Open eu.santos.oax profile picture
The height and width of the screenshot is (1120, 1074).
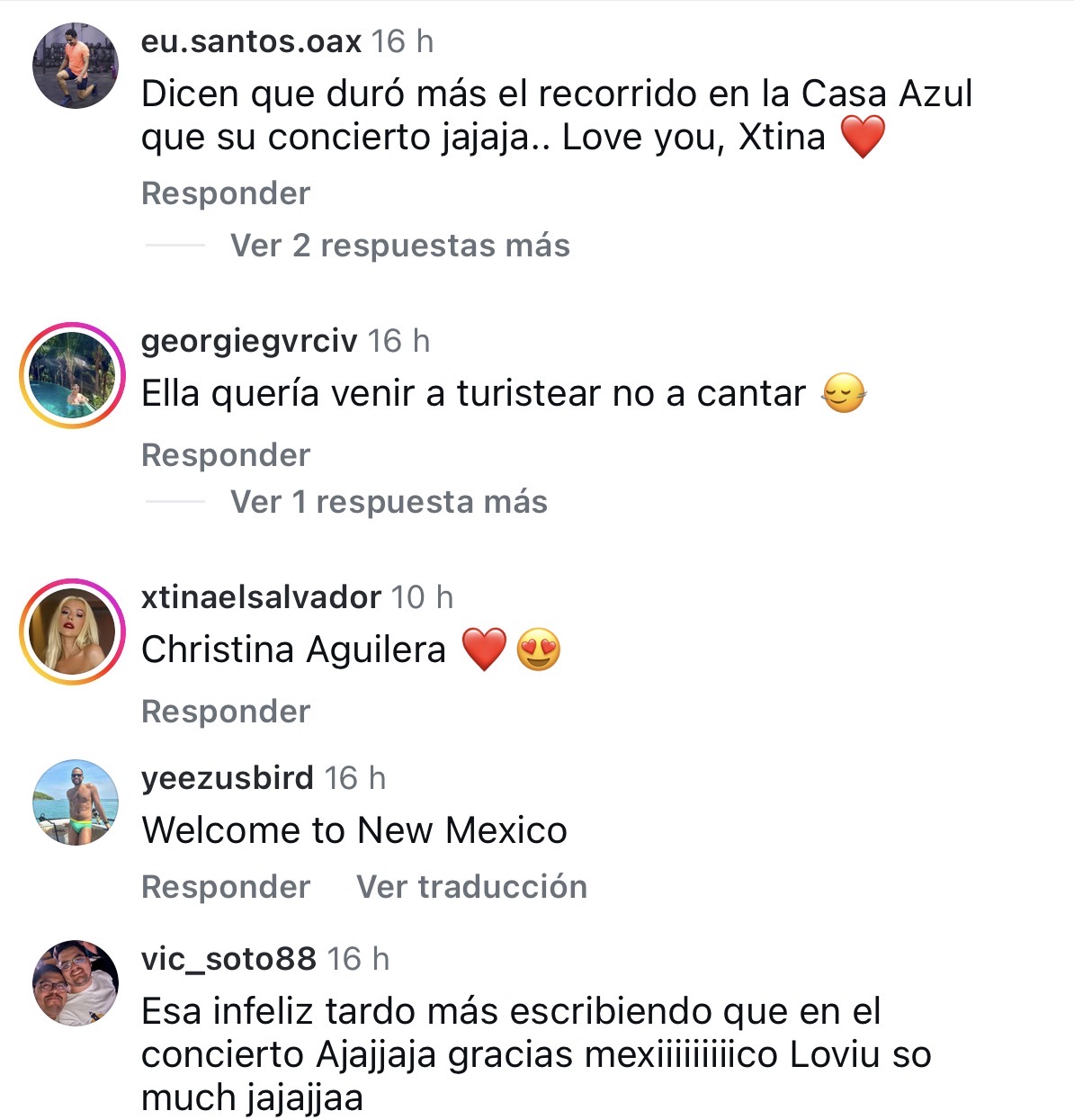(x=76, y=66)
